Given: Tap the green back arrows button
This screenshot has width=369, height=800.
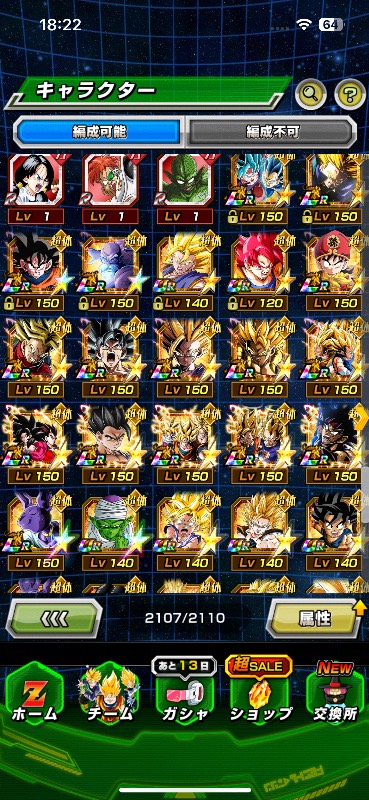Looking at the screenshot, I should (54, 618).
